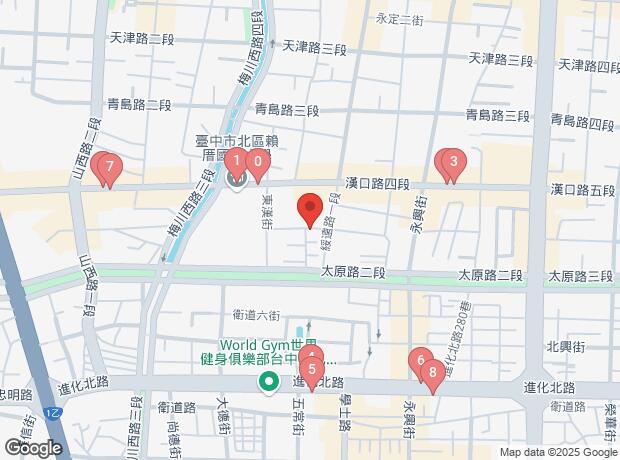Select map marker number 7
The width and height of the screenshot is (620, 460).
(107, 166)
